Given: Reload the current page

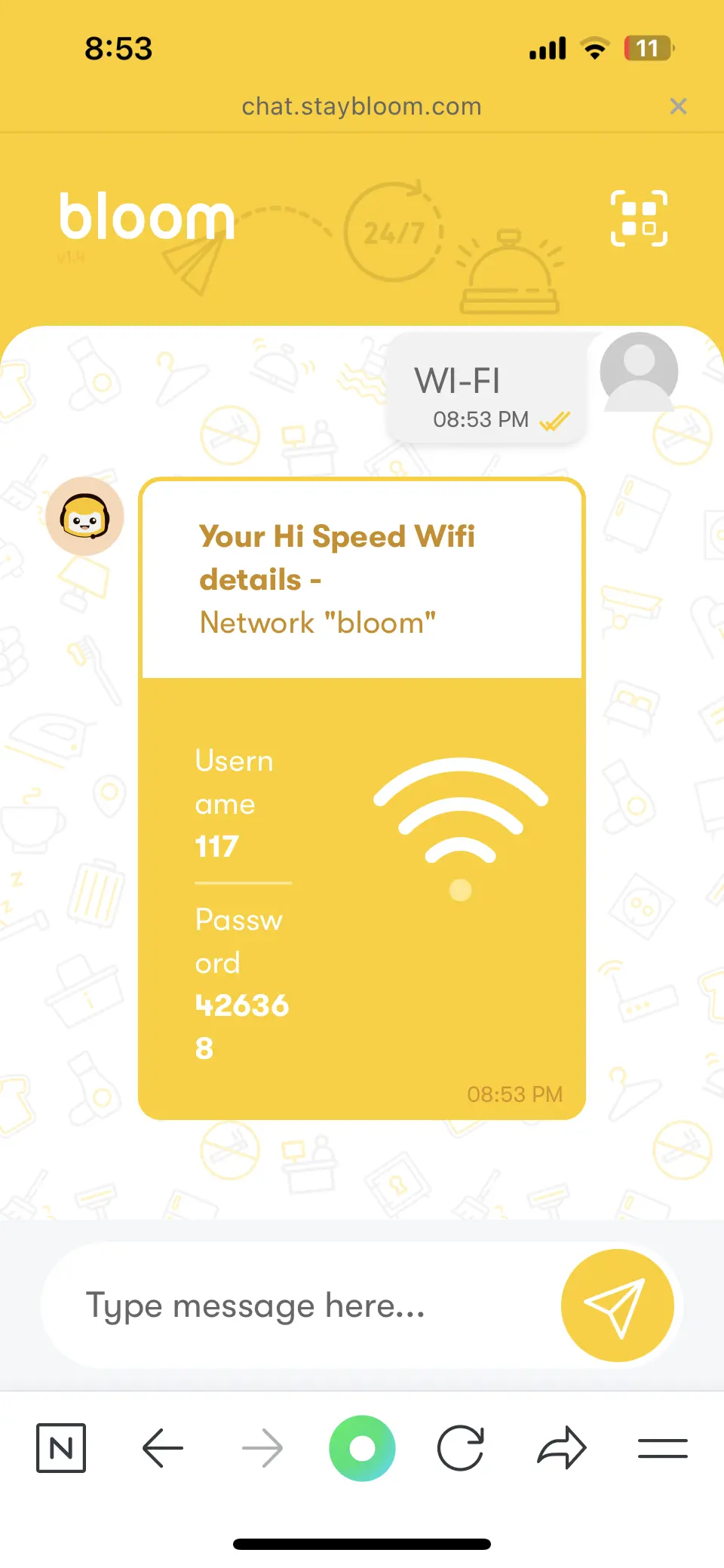Looking at the screenshot, I should point(461,1448).
